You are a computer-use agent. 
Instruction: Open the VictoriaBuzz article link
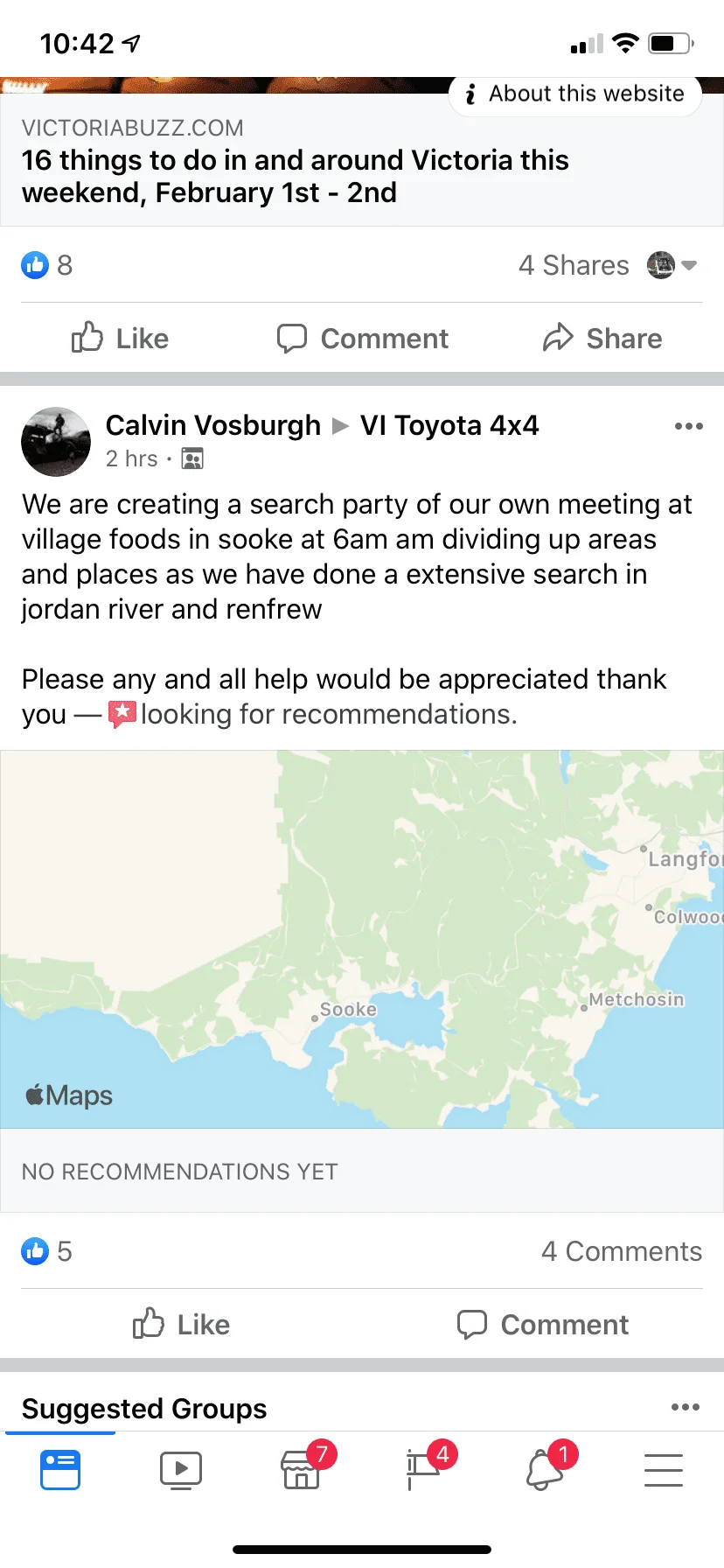(296, 176)
